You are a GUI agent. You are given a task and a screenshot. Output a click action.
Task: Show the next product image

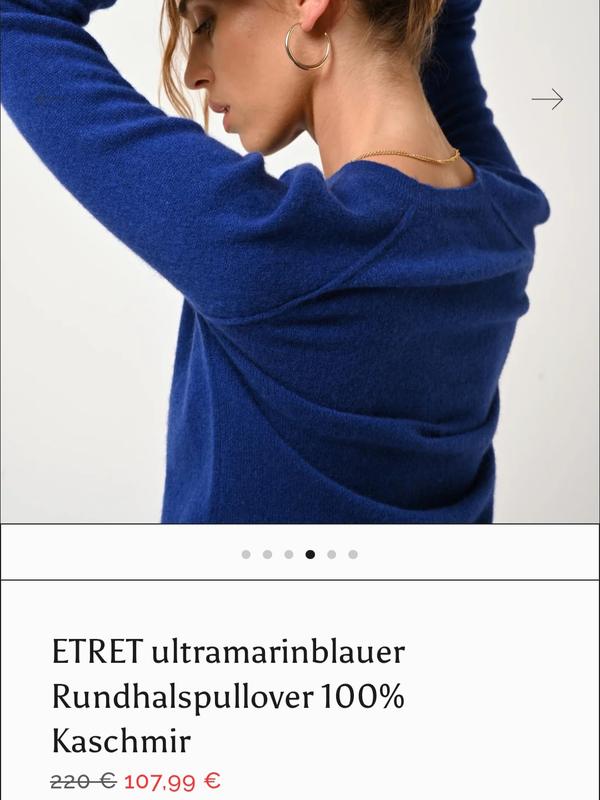[546, 99]
